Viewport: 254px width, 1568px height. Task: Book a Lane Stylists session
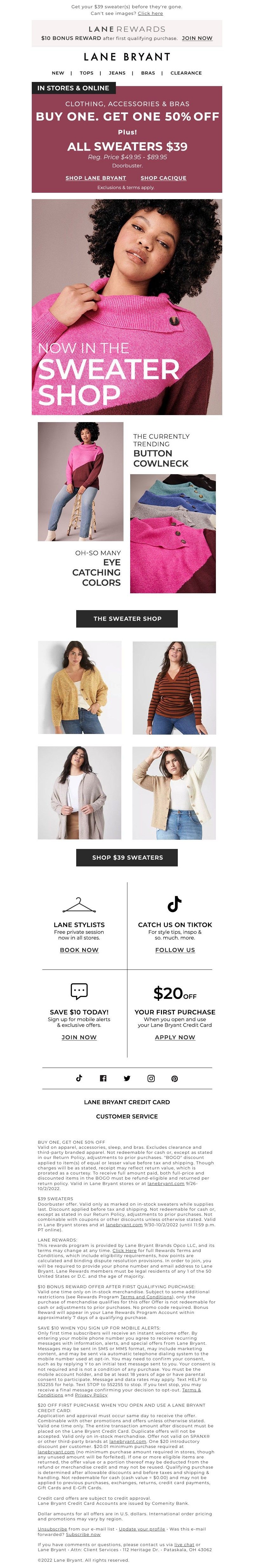pos(78,950)
